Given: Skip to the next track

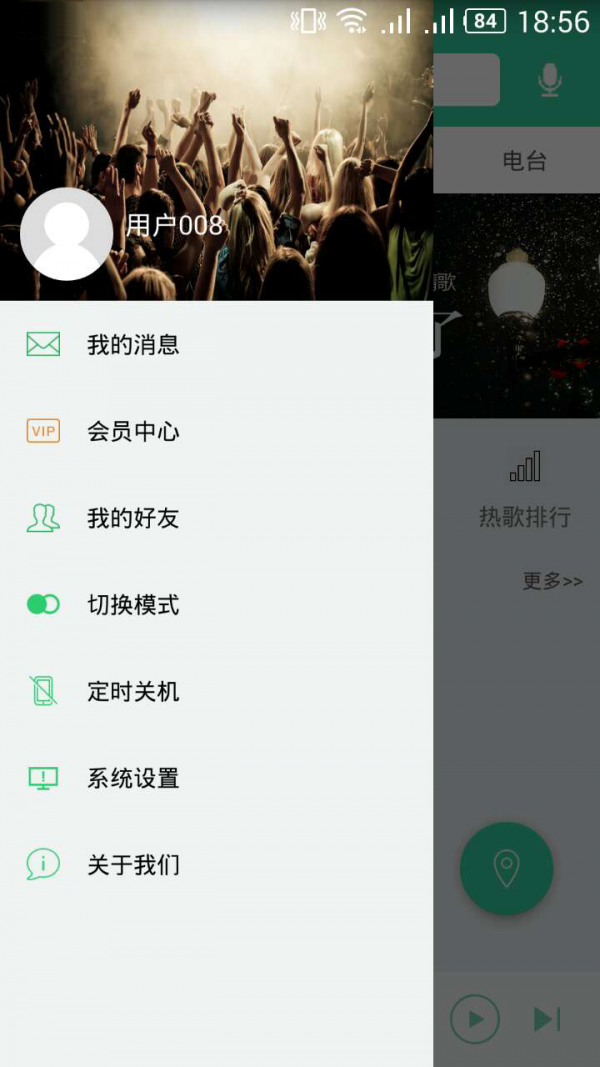Looking at the screenshot, I should point(546,1019).
